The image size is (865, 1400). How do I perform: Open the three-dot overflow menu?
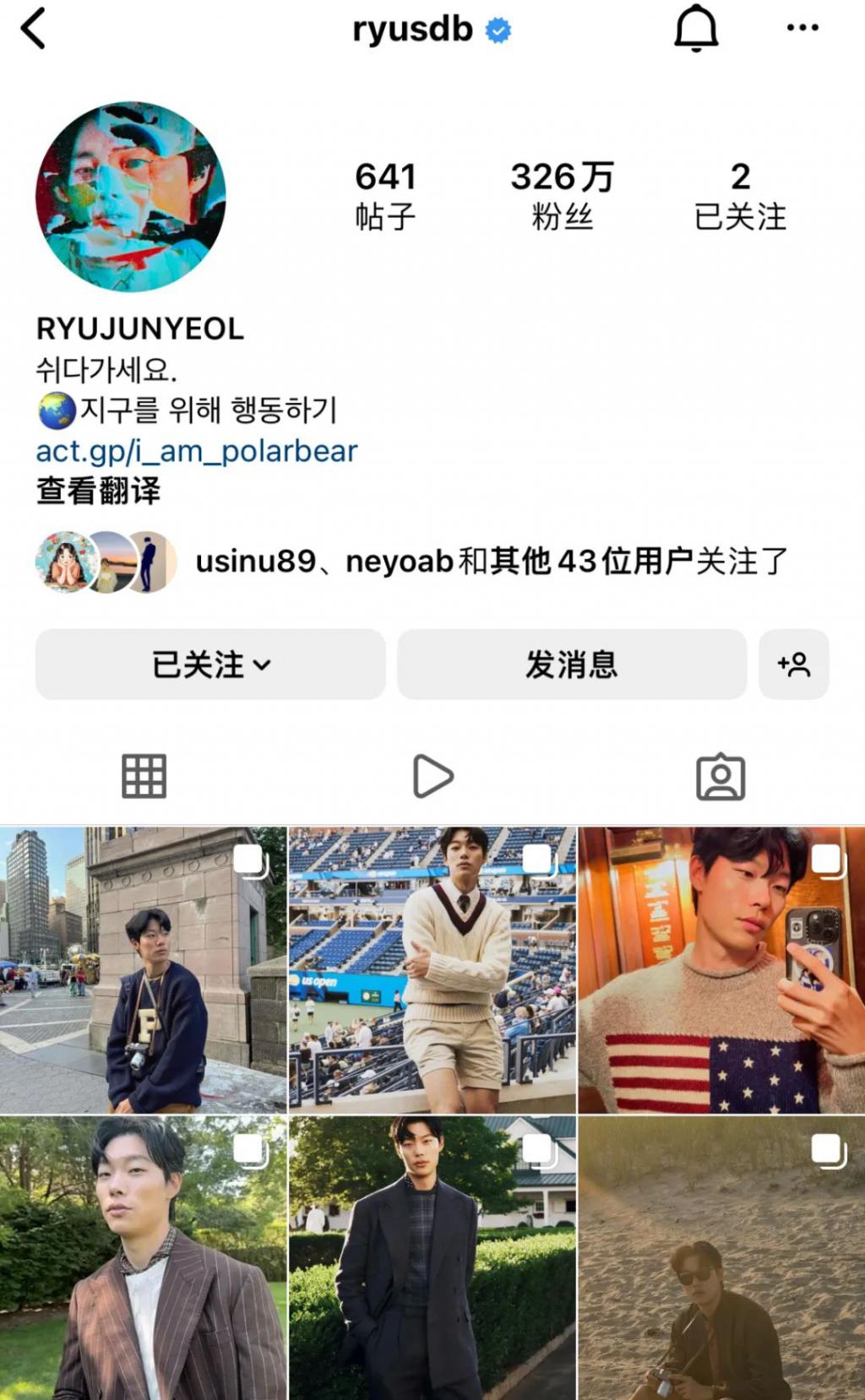[802, 28]
